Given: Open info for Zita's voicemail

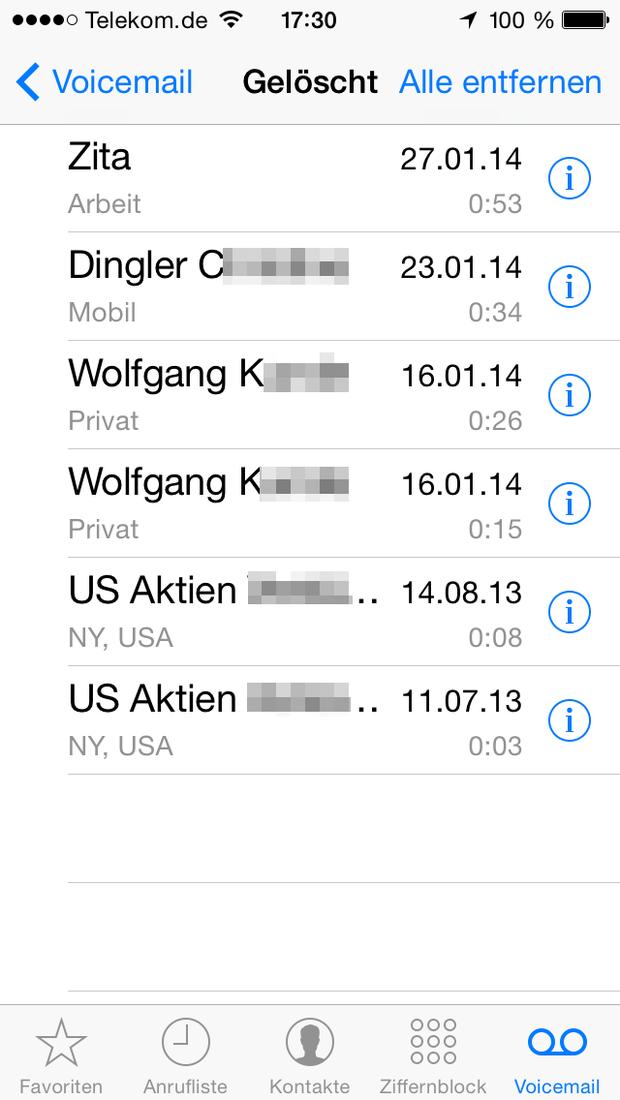Looking at the screenshot, I should [569, 179].
